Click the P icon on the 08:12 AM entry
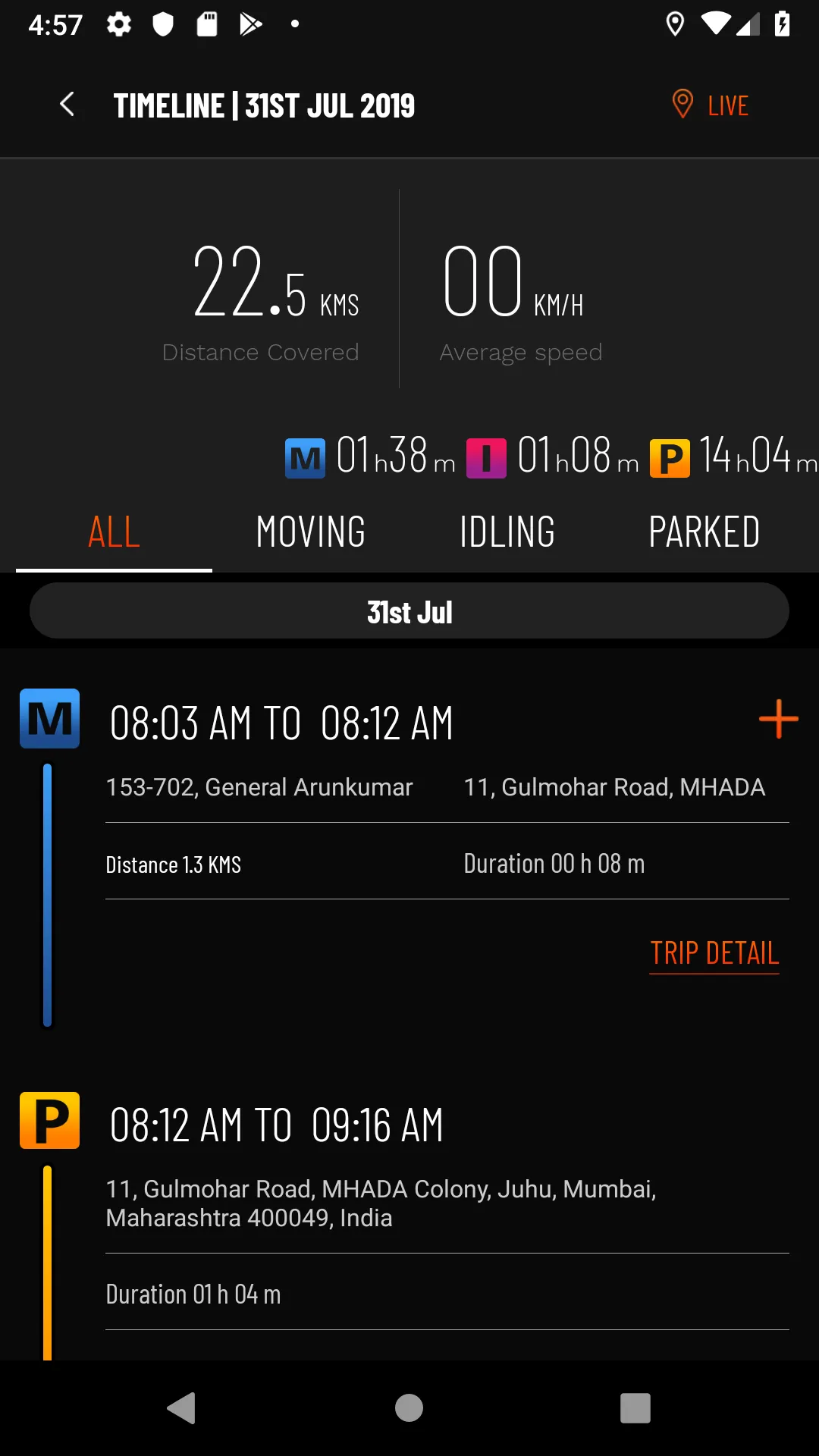819x1456 pixels. coord(49,1121)
